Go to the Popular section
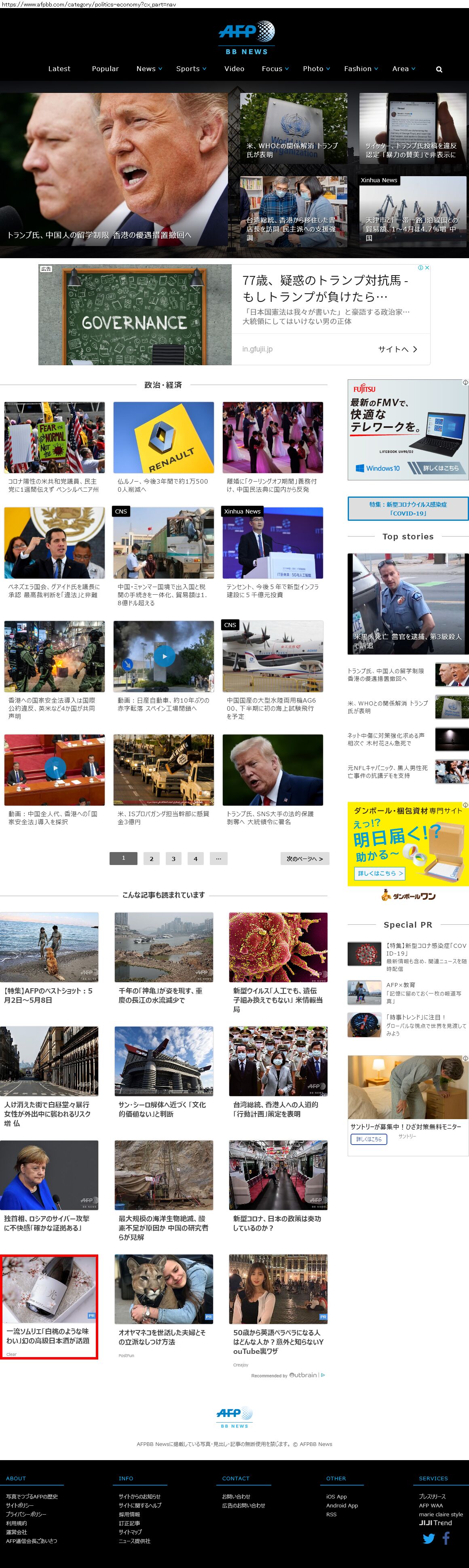Screen dimensions: 469x1568 tap(106, 69)
